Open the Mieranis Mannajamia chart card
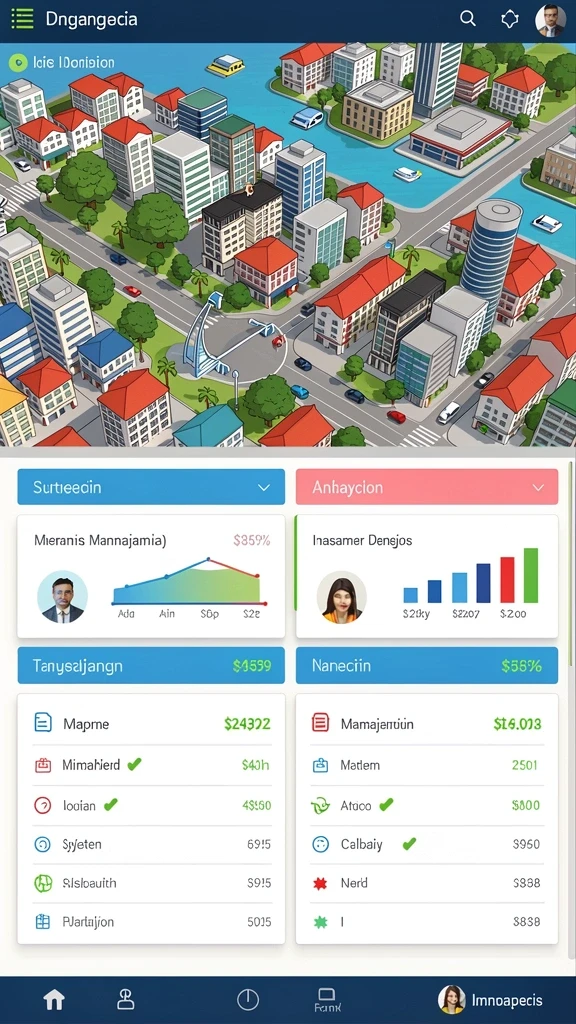 coord(151,576)
